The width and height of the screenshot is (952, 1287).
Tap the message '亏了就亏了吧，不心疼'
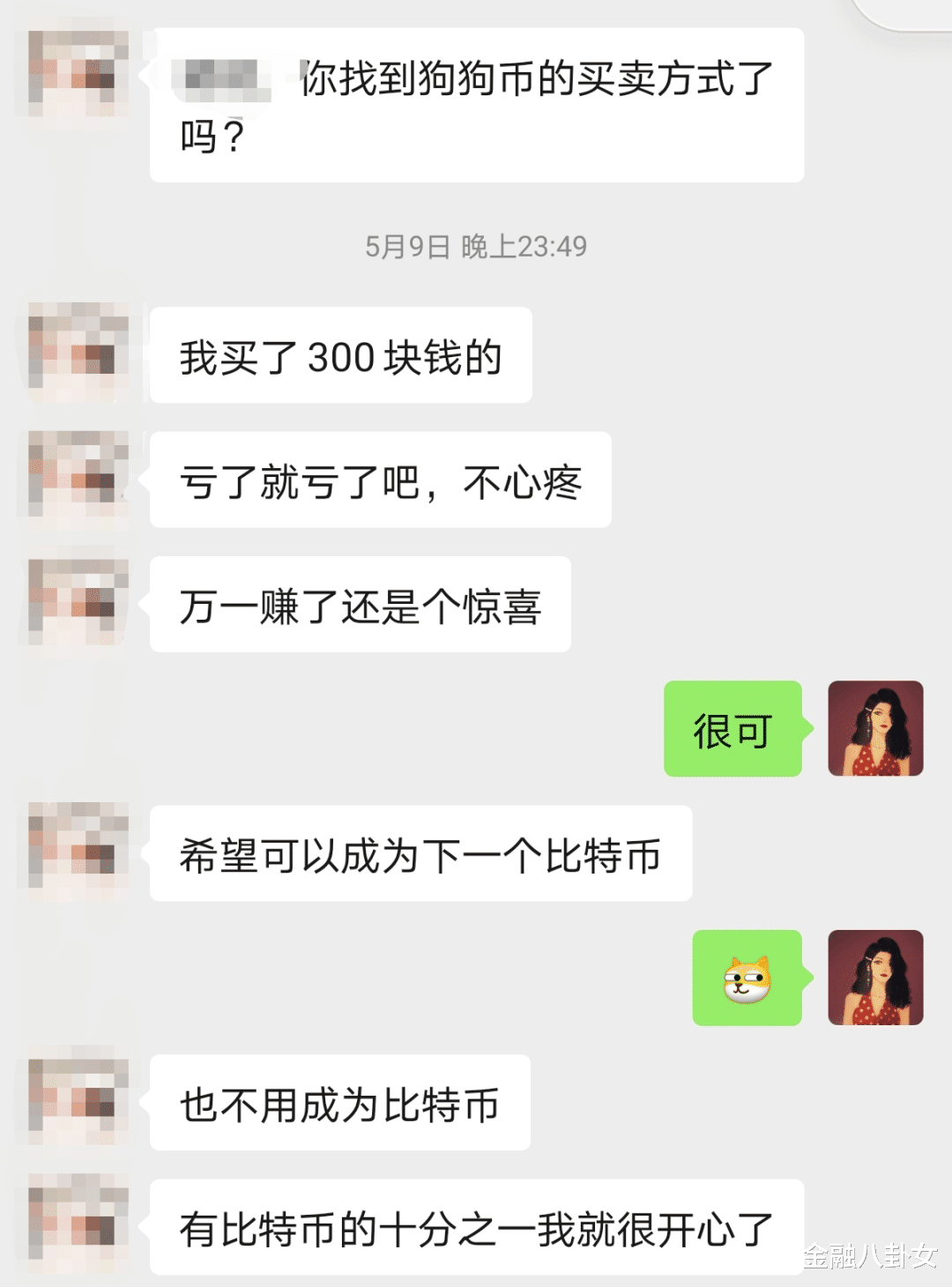pos(379,480)
